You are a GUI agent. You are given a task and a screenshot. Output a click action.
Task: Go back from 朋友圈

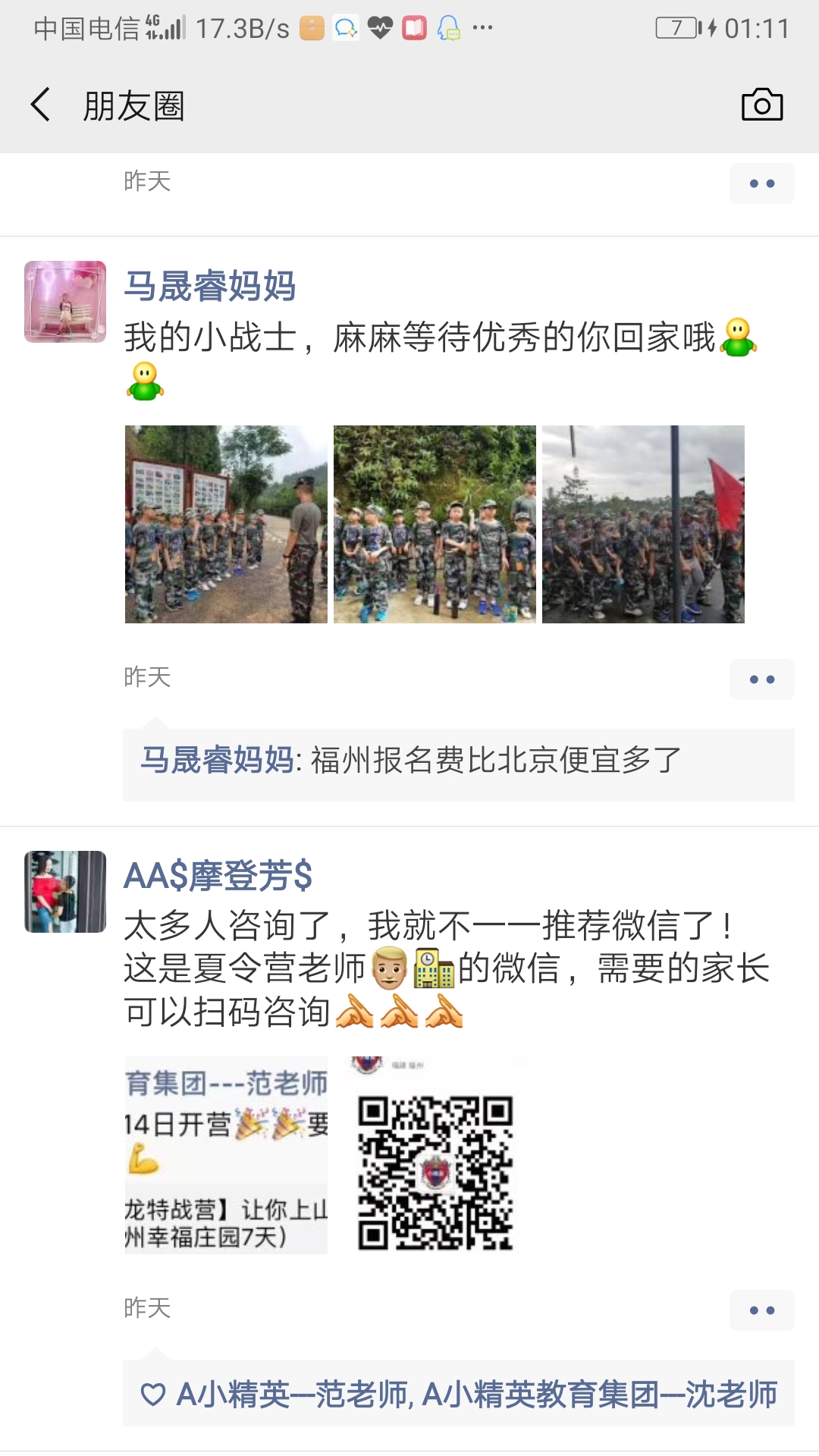point(41,105)
